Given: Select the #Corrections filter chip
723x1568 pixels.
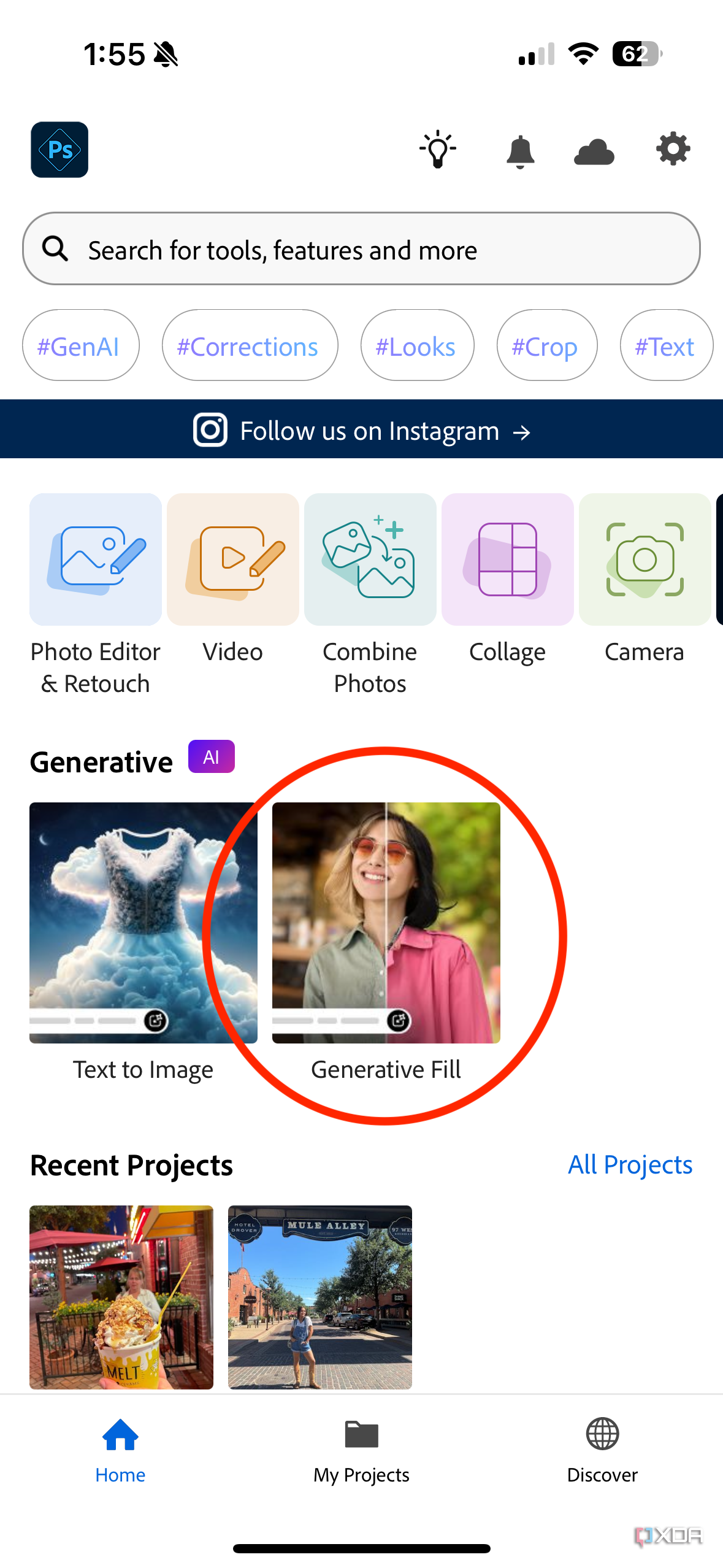Looking at the screenshot, I should point(249,345).
